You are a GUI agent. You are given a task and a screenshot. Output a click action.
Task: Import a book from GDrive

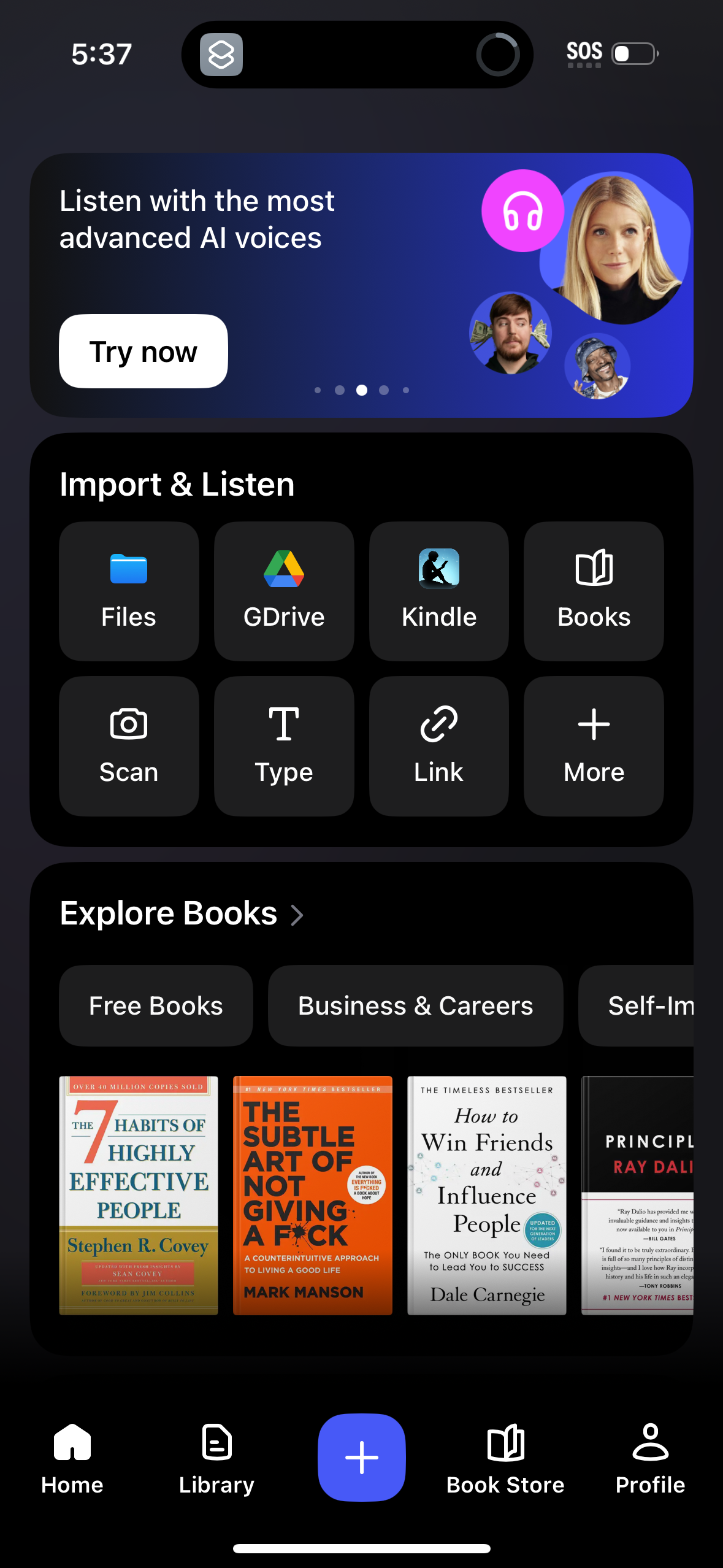[283, 591]
